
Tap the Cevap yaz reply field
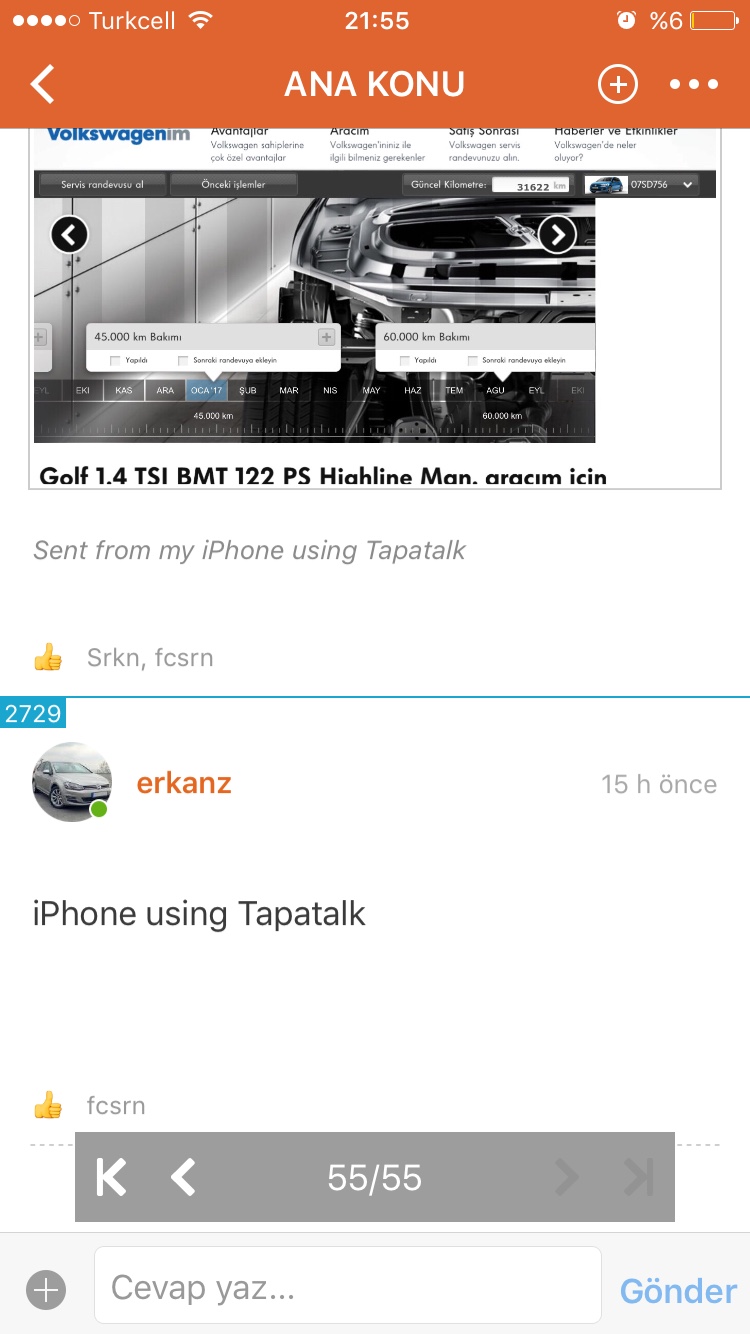(x=347, y=1286)
